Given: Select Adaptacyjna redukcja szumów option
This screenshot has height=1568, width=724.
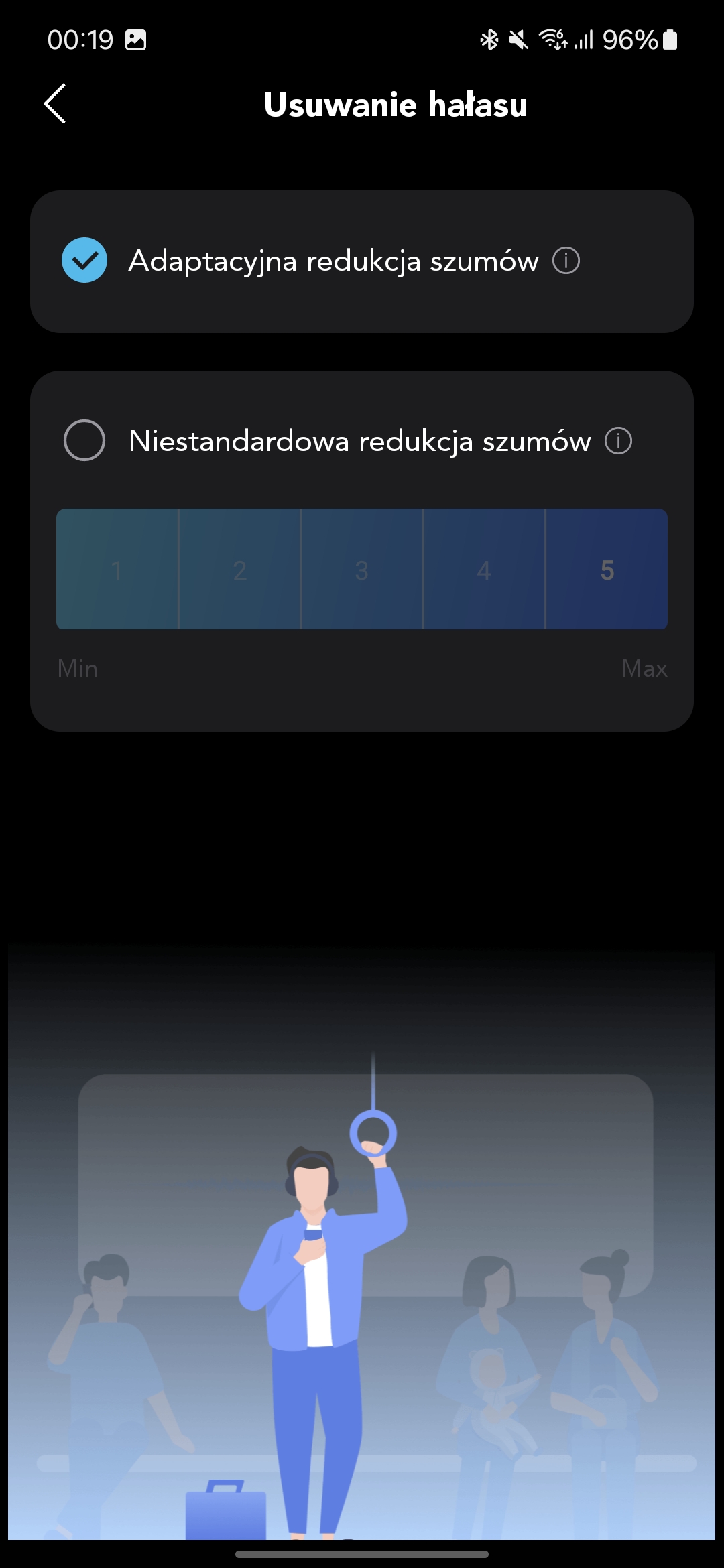Looking at the screenshot, I should 84,260.
